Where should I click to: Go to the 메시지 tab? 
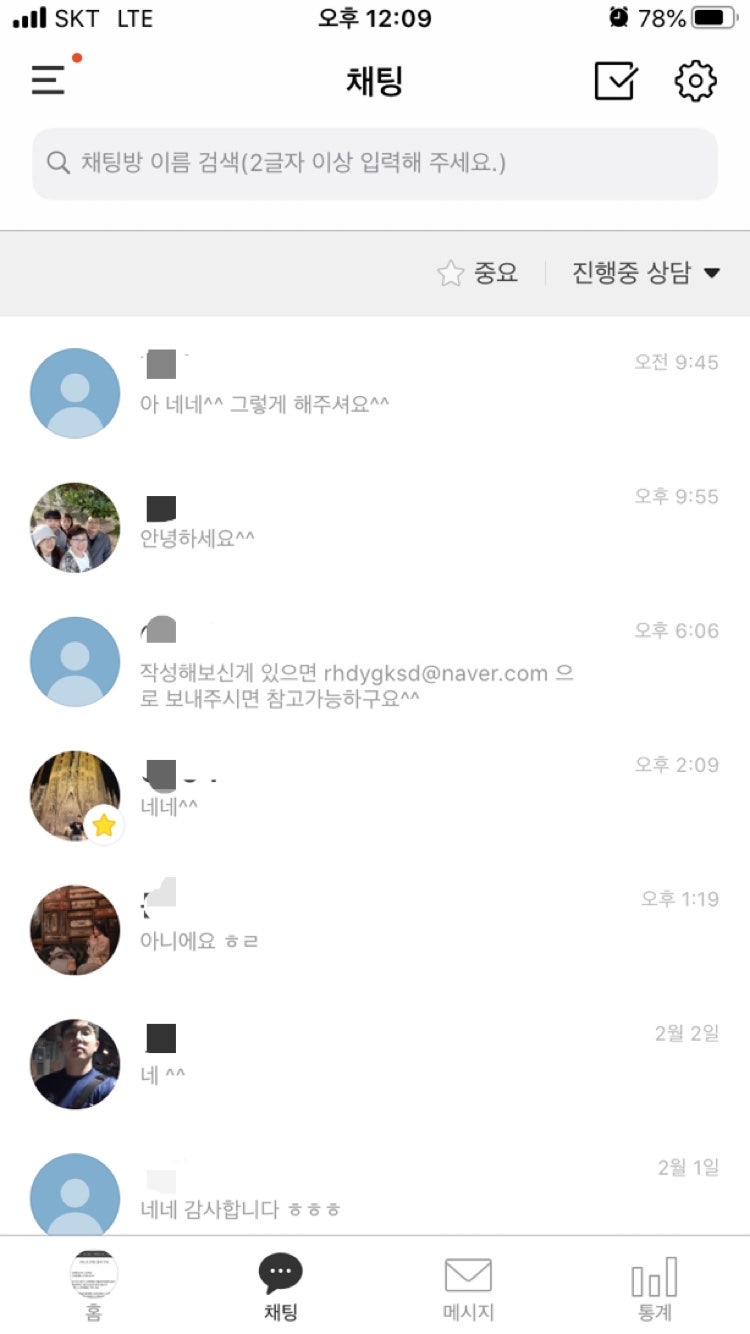pyautogui.click(x=468, y=1285)
